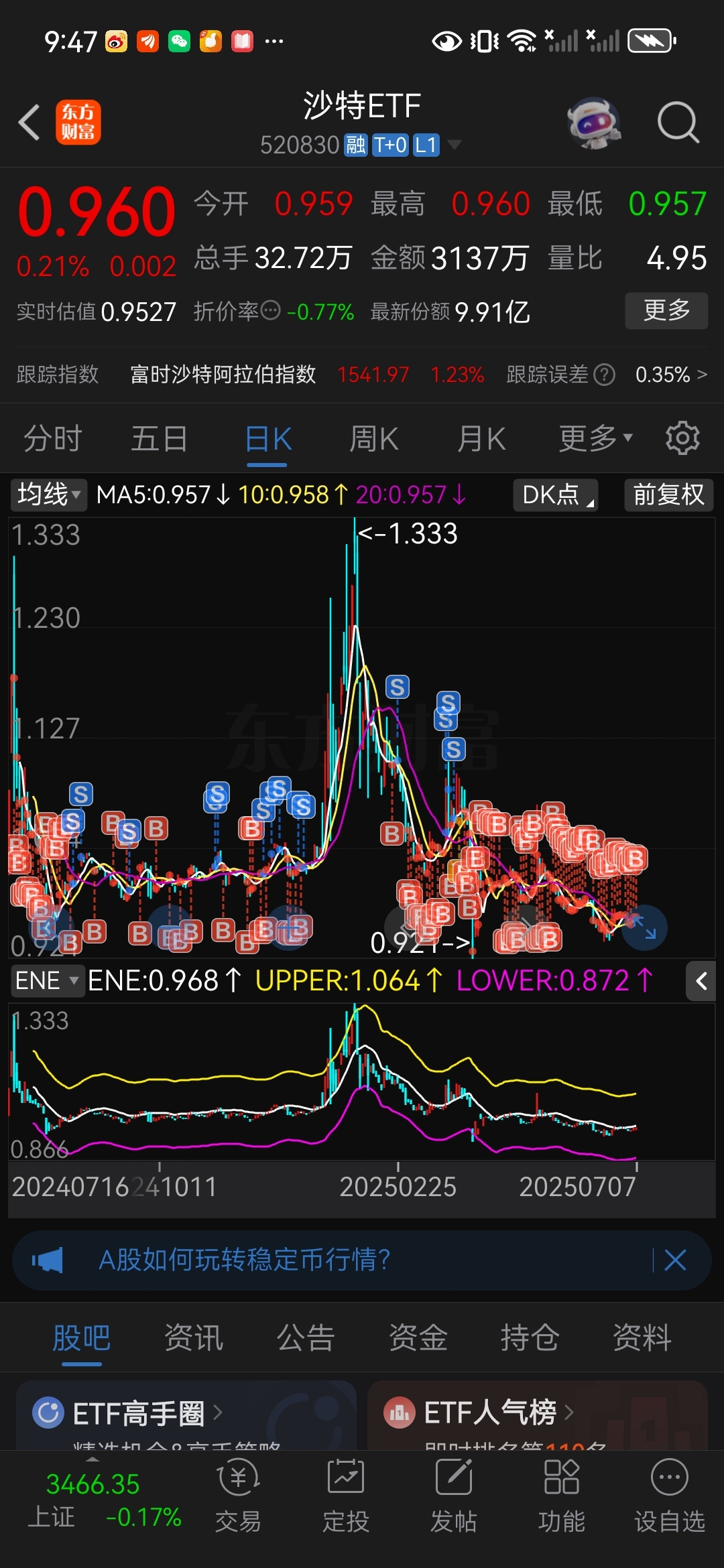Tap the 更多 button for more quote details
This screenshot has height=1568, width=724.
coord(666,311)
